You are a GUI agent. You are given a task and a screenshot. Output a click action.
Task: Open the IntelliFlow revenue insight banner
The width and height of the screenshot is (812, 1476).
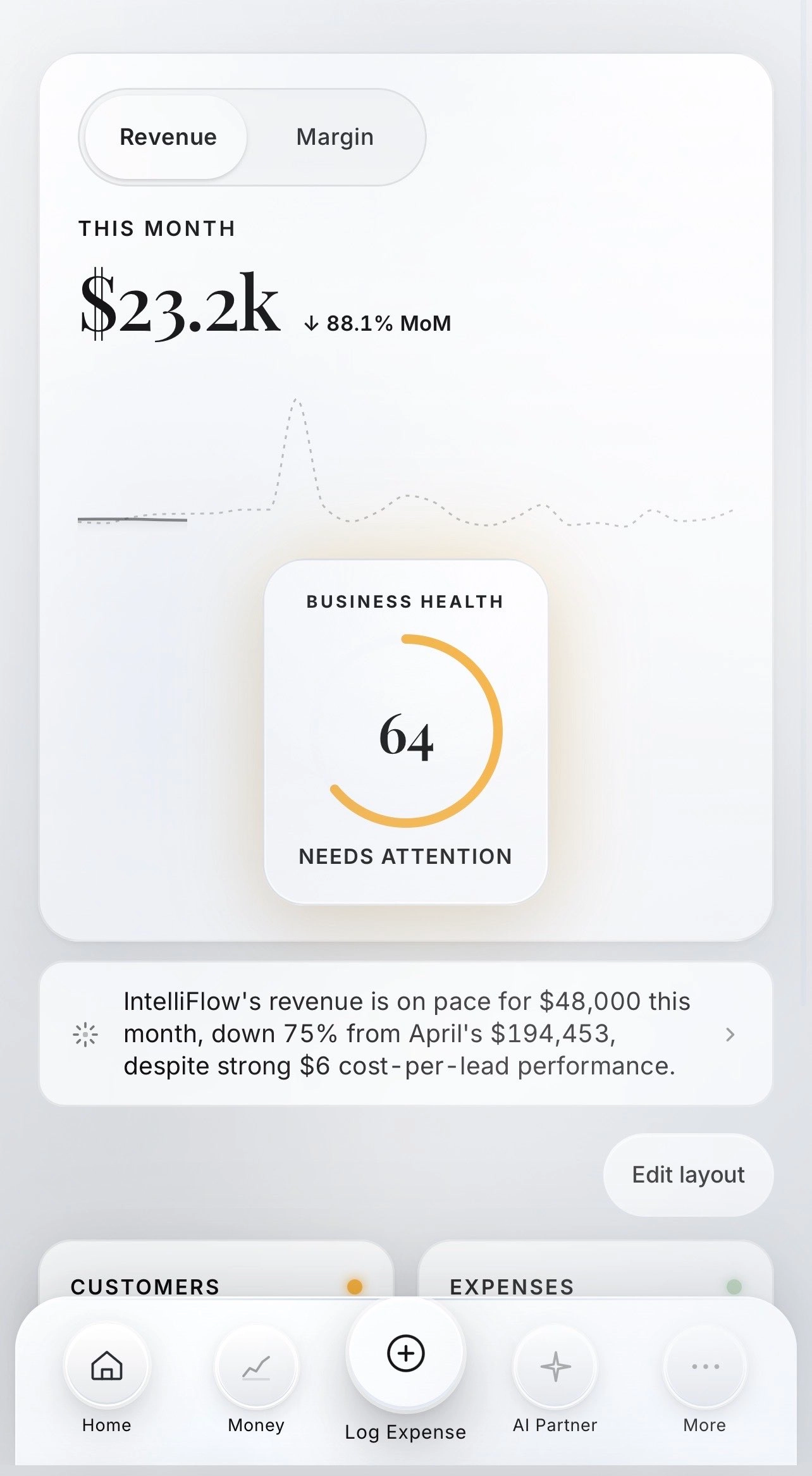pos(406,1034)
